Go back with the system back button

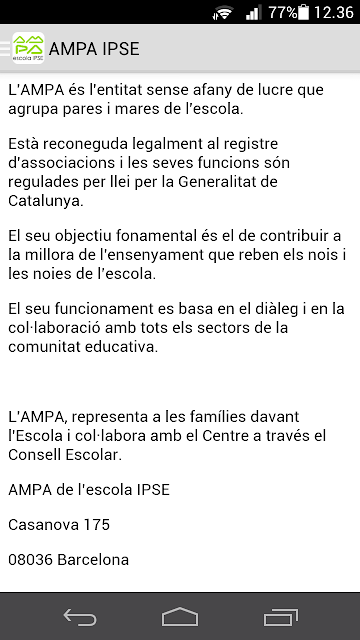80,617
